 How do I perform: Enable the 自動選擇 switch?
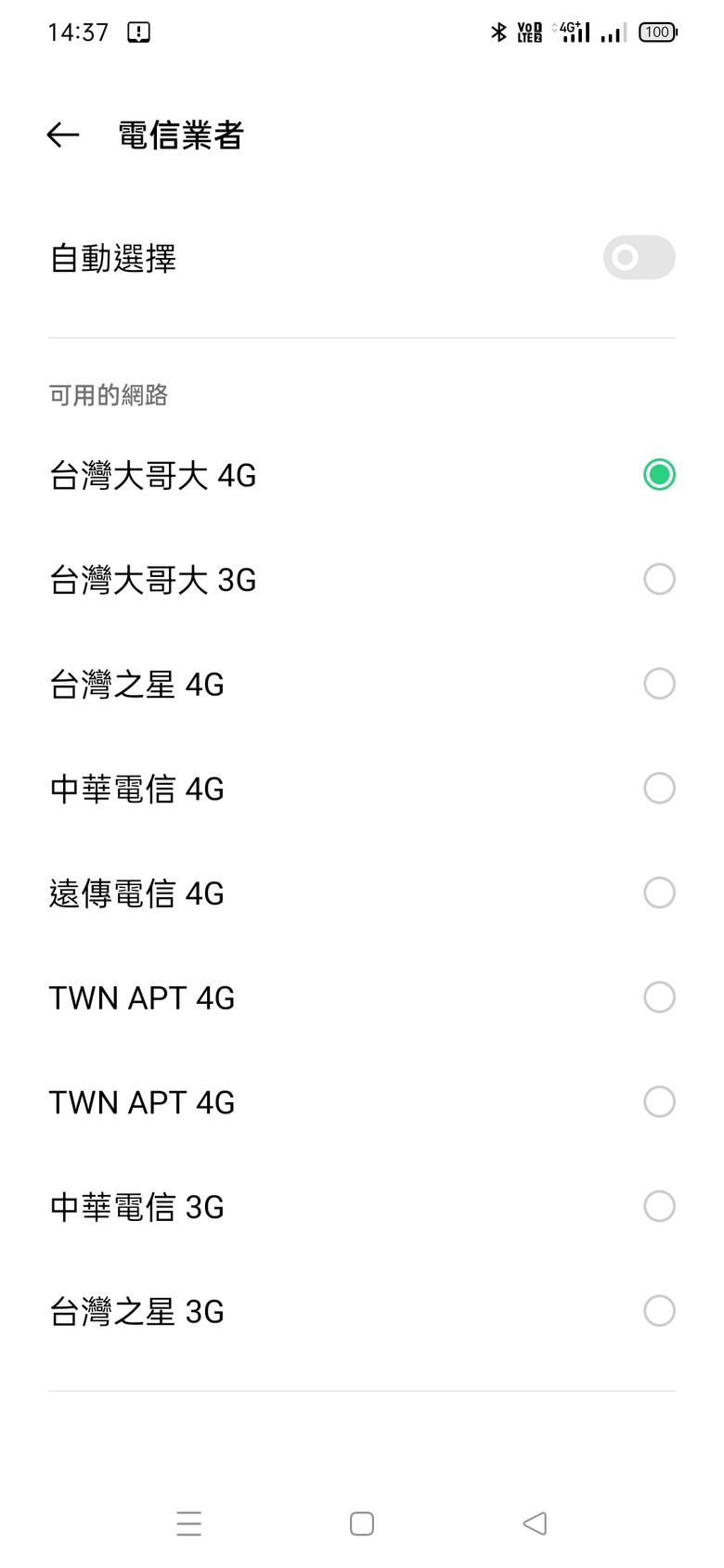[639, 257]
